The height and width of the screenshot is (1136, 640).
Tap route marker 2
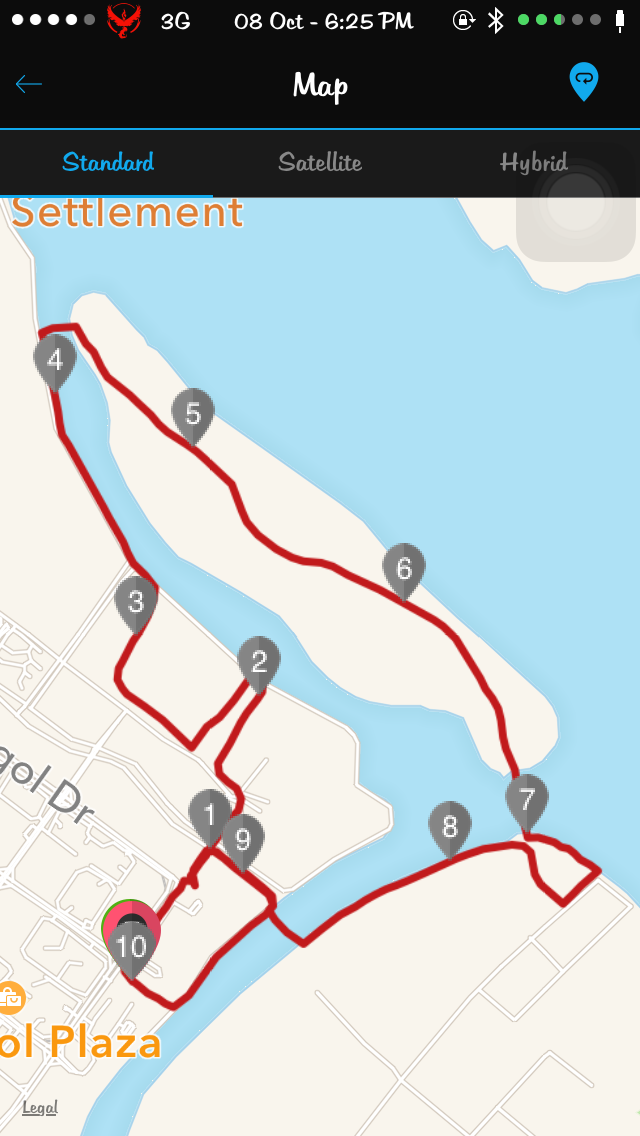coord(259,661)
